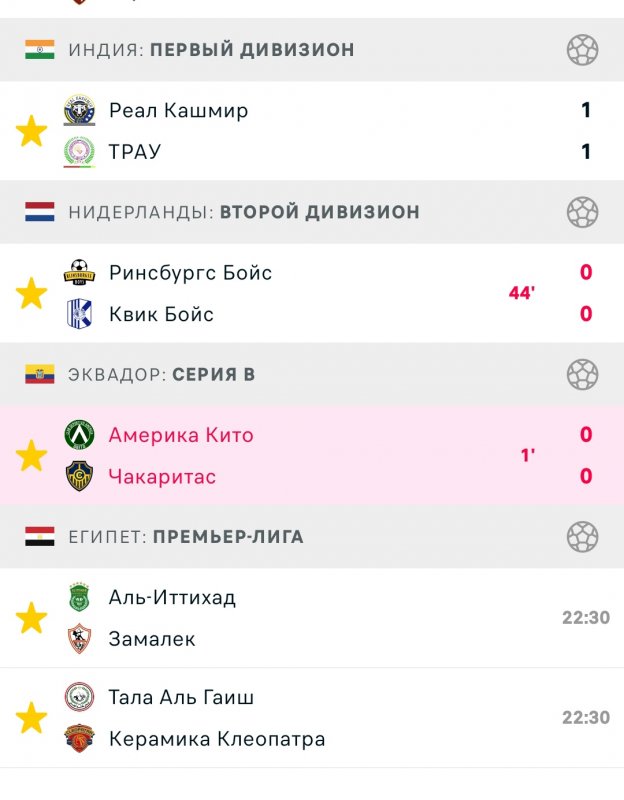Toggle star on the Аль-Иттихад match

[32, 618]
